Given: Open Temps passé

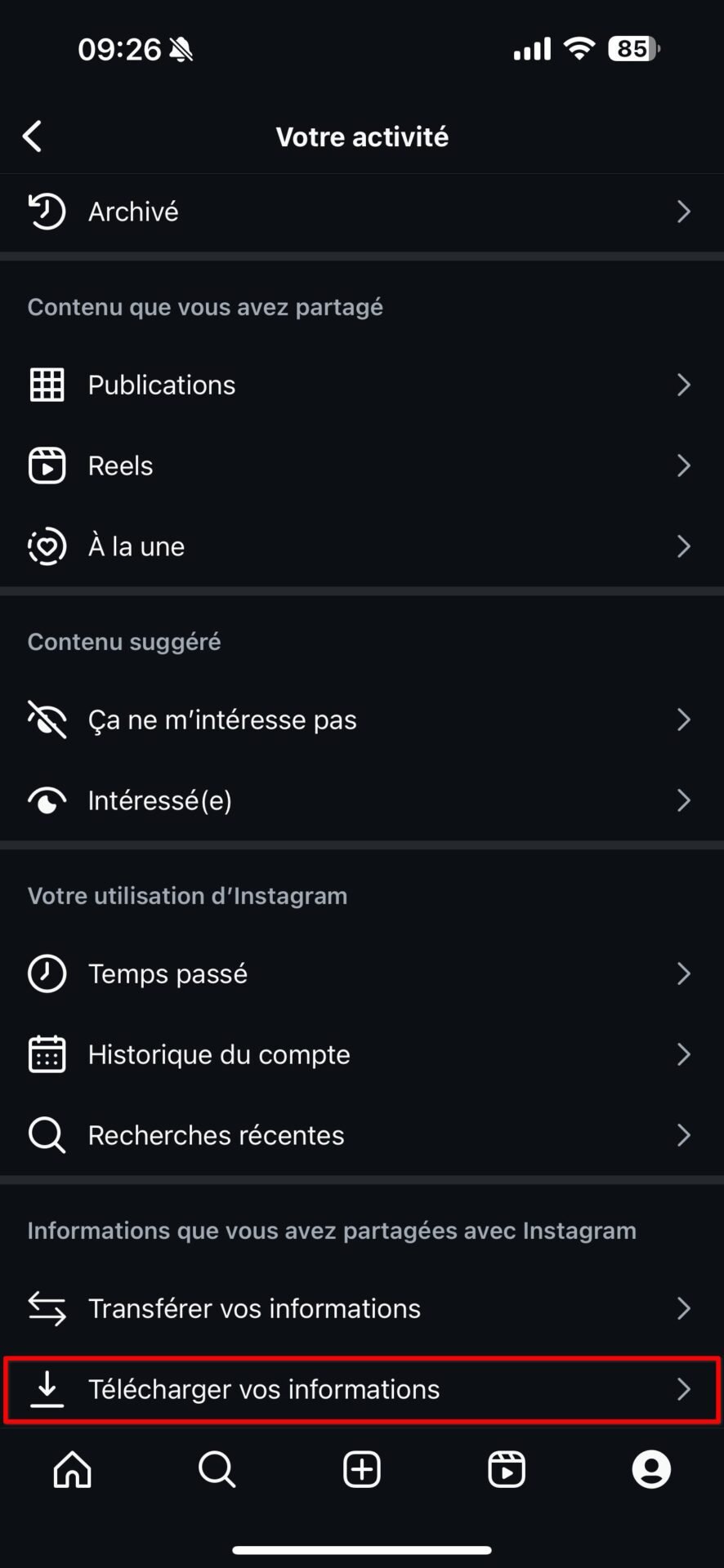Looking at the screenshot, I should (x=362, y=973).
